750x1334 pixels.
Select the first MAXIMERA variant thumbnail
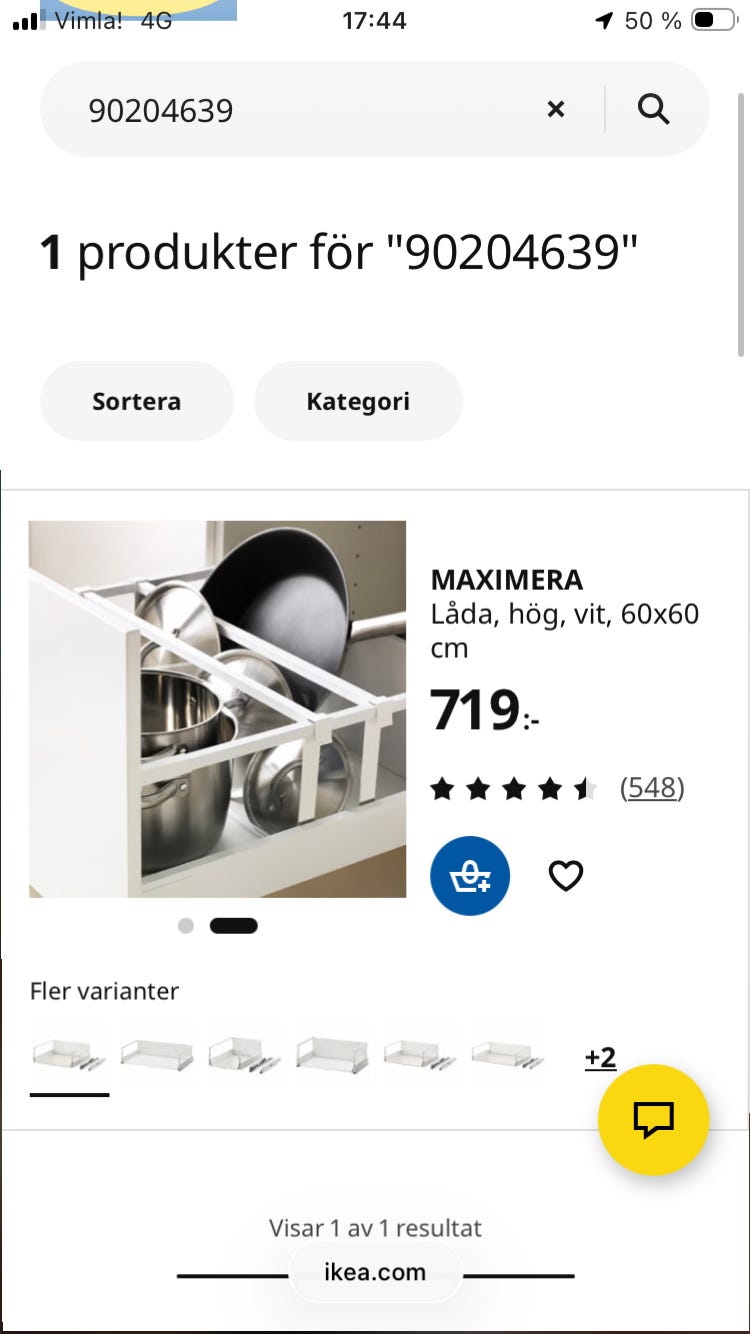click(68, 1055)
